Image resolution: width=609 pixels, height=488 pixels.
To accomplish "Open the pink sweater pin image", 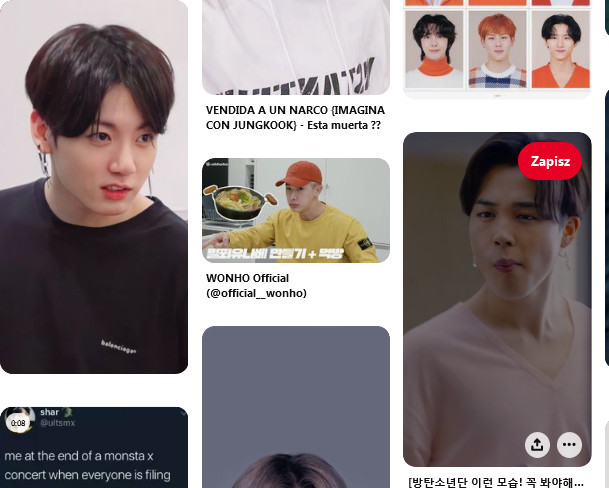I will [497, 299].
